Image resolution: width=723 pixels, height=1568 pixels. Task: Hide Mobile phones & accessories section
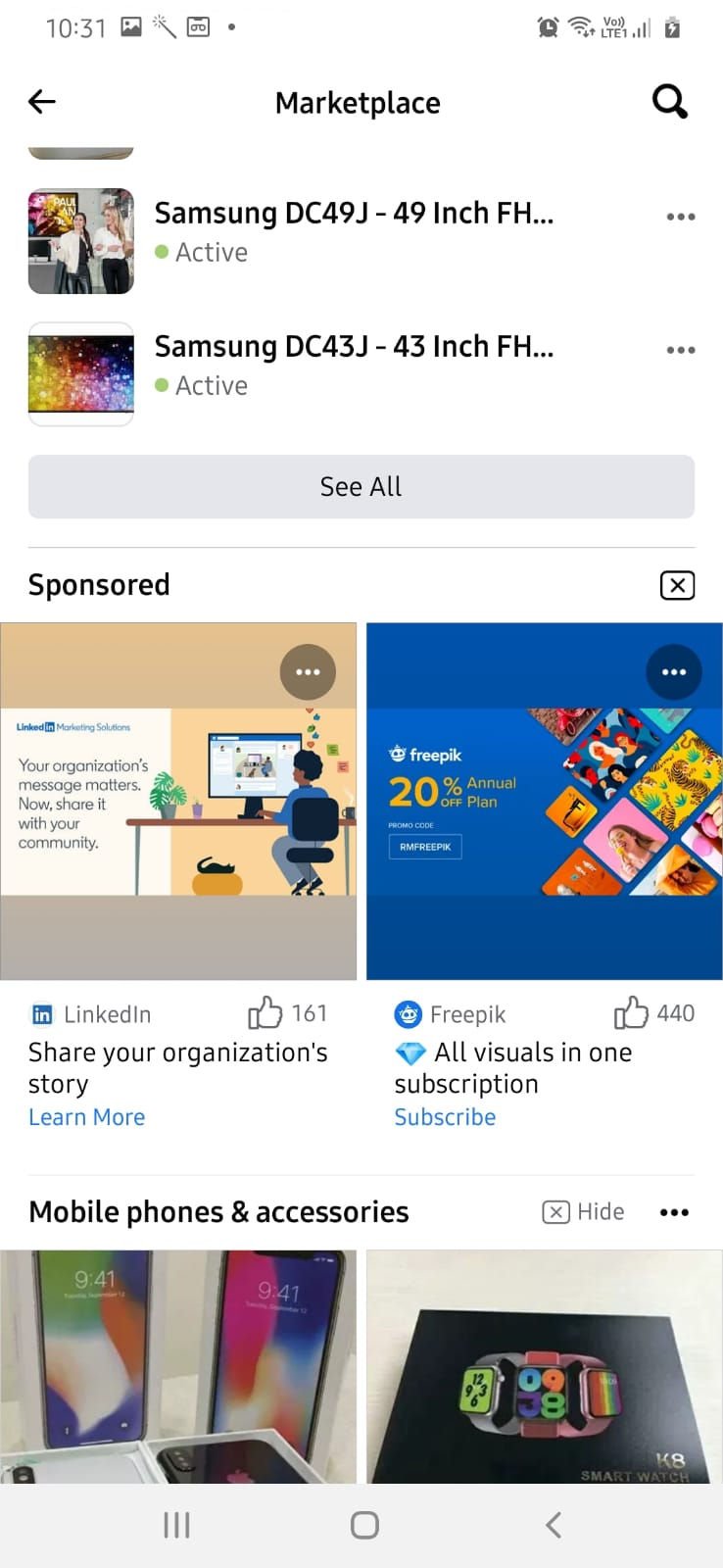pos(584,1212)
